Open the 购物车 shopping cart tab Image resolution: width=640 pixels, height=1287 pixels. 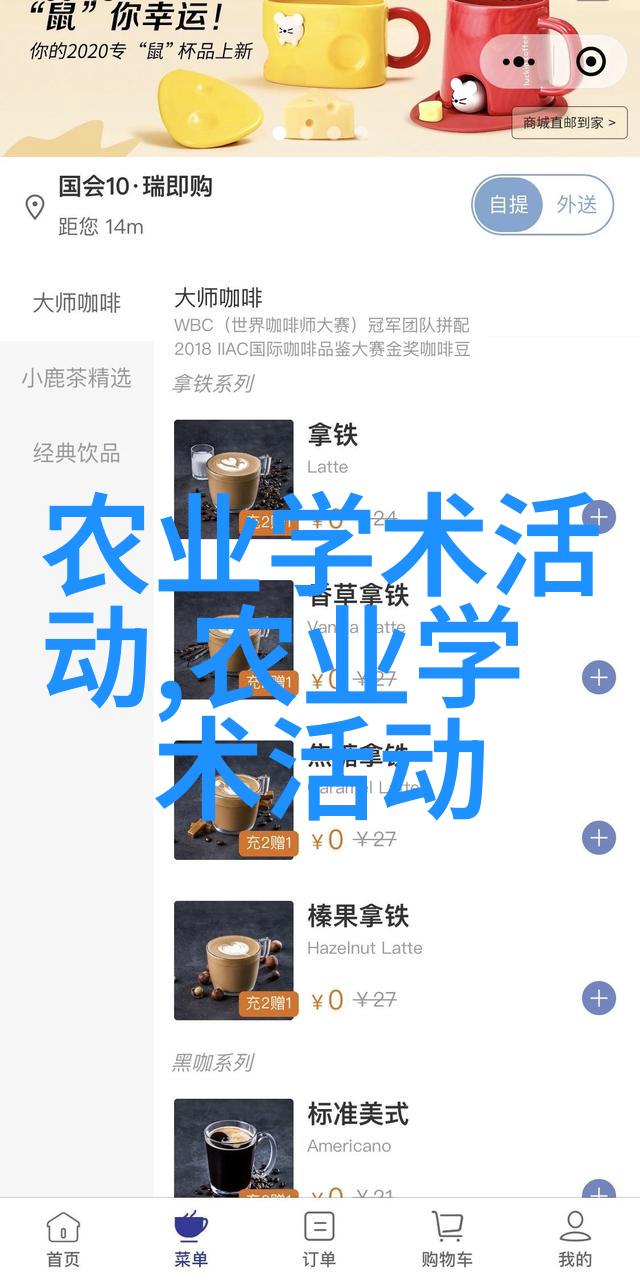click(x=447, y=1238)
